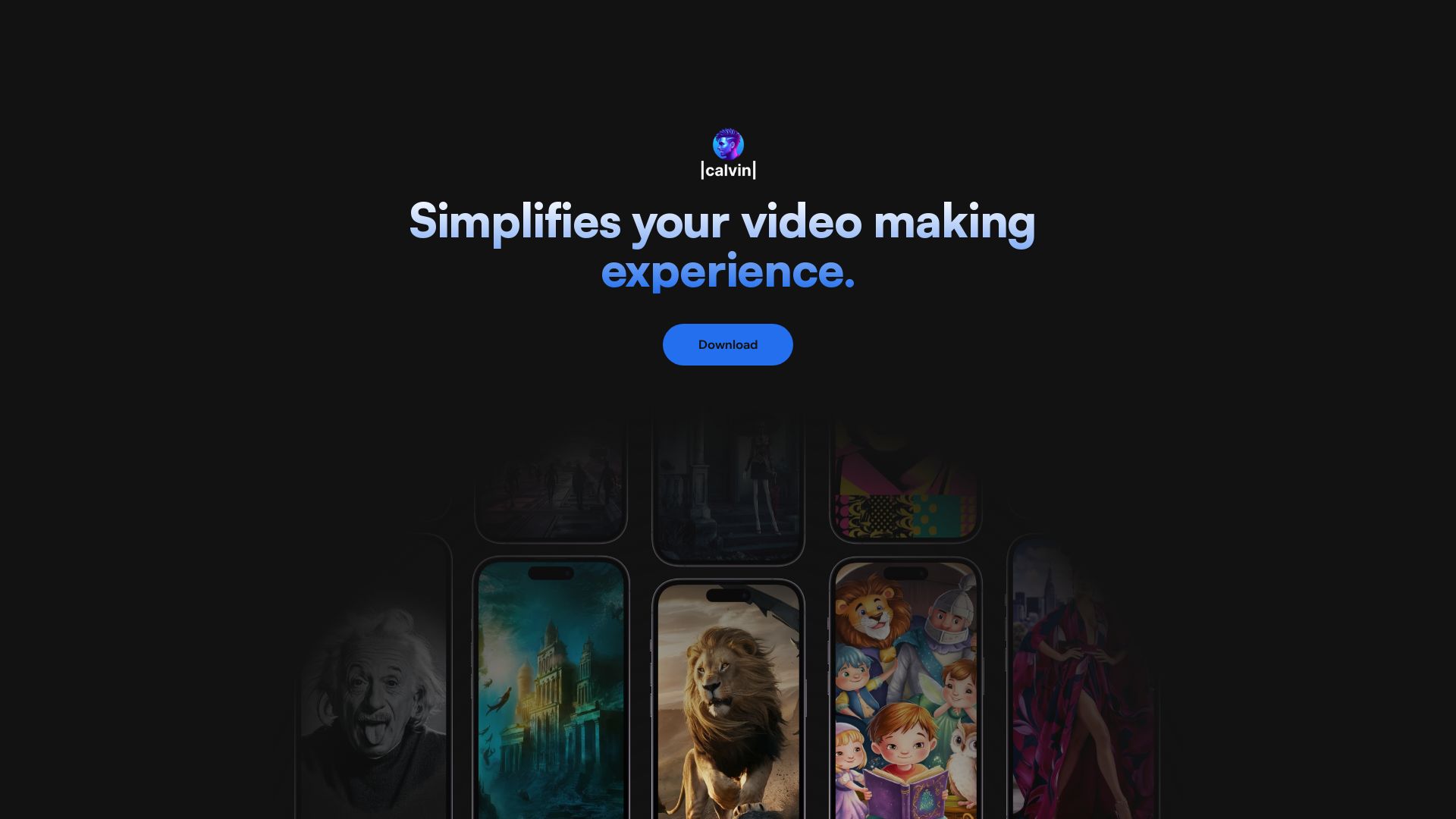Tap the blue Download button

[x=727, y=344]
